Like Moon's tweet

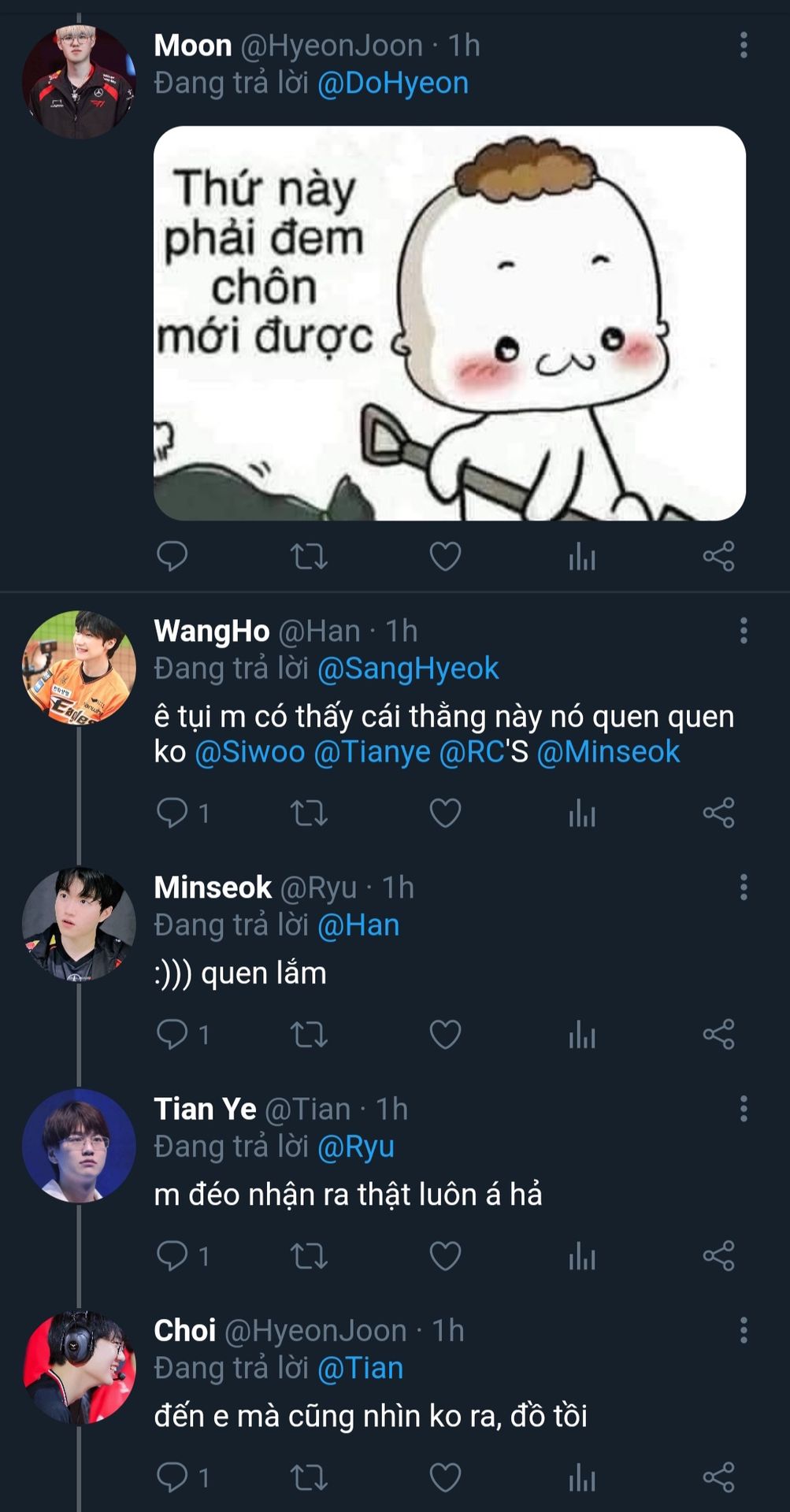pyautogui.click(x=445, y=557)
